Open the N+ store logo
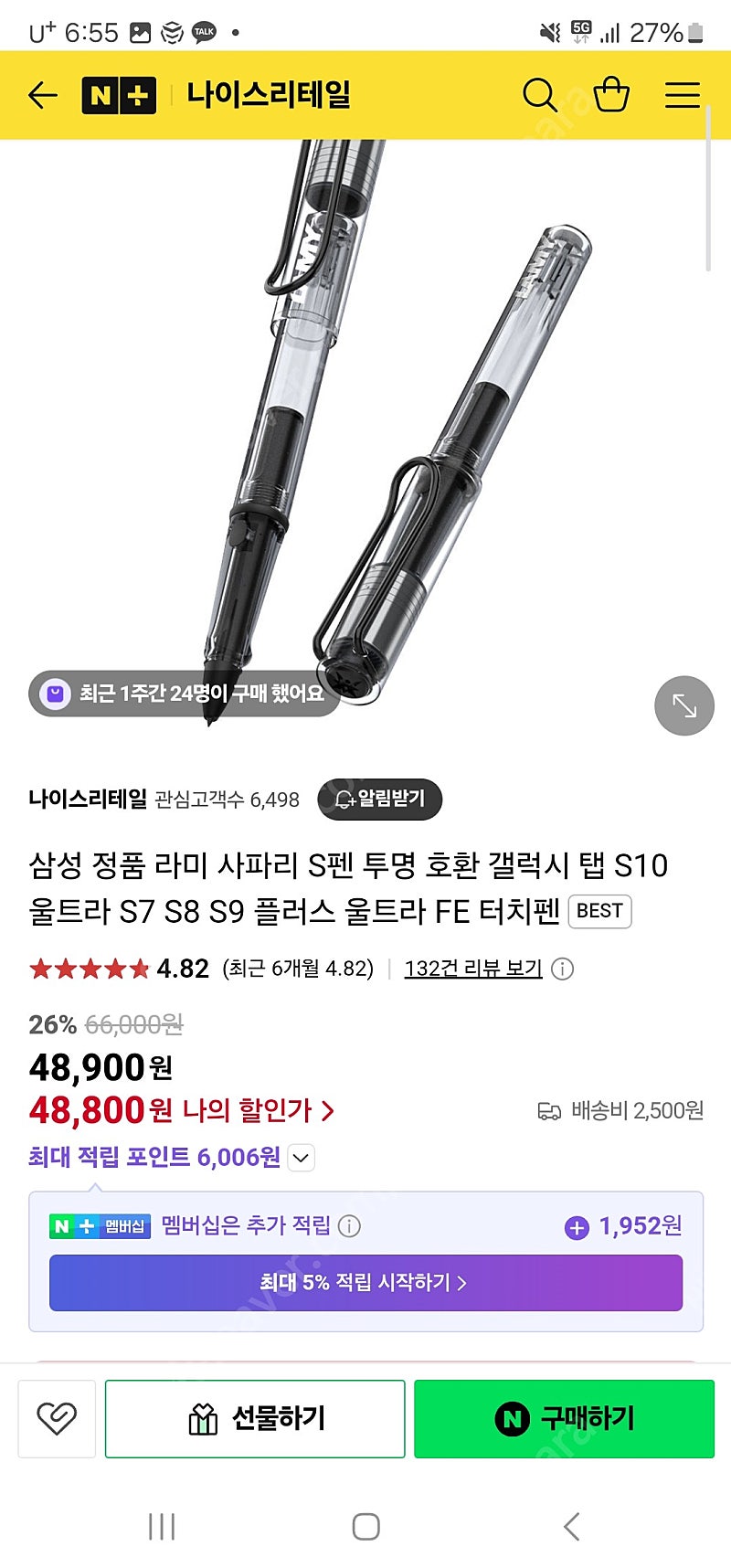Image resolution: width=731 pixels, height=1568 pixels. [x=119, y=95]
